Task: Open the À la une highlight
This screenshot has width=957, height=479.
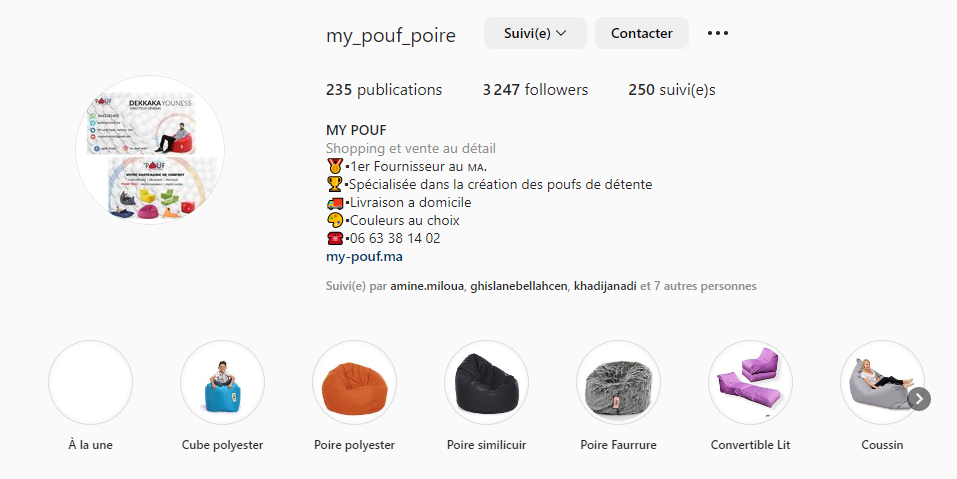Action: coord(91,383)
